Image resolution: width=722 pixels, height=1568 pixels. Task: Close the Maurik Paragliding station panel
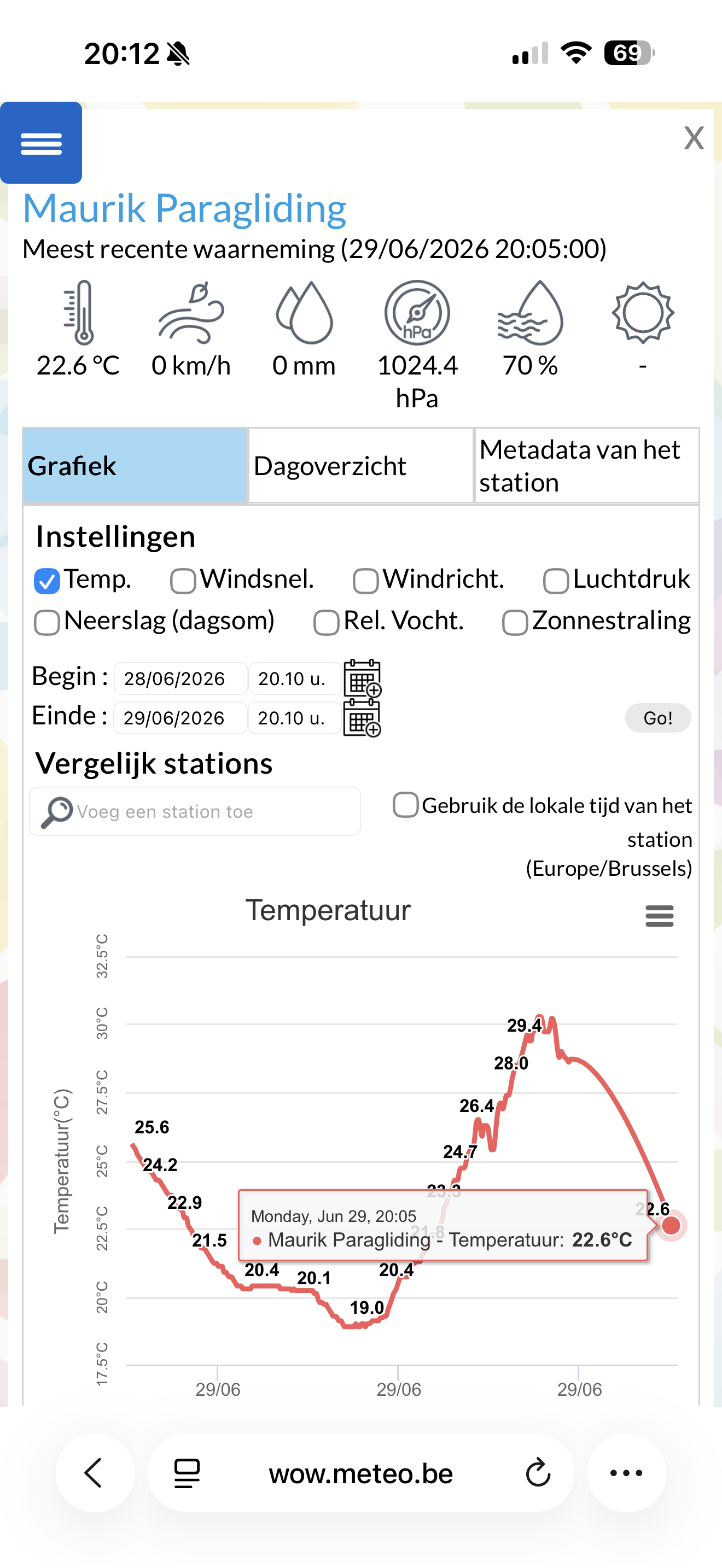(694, 138)
